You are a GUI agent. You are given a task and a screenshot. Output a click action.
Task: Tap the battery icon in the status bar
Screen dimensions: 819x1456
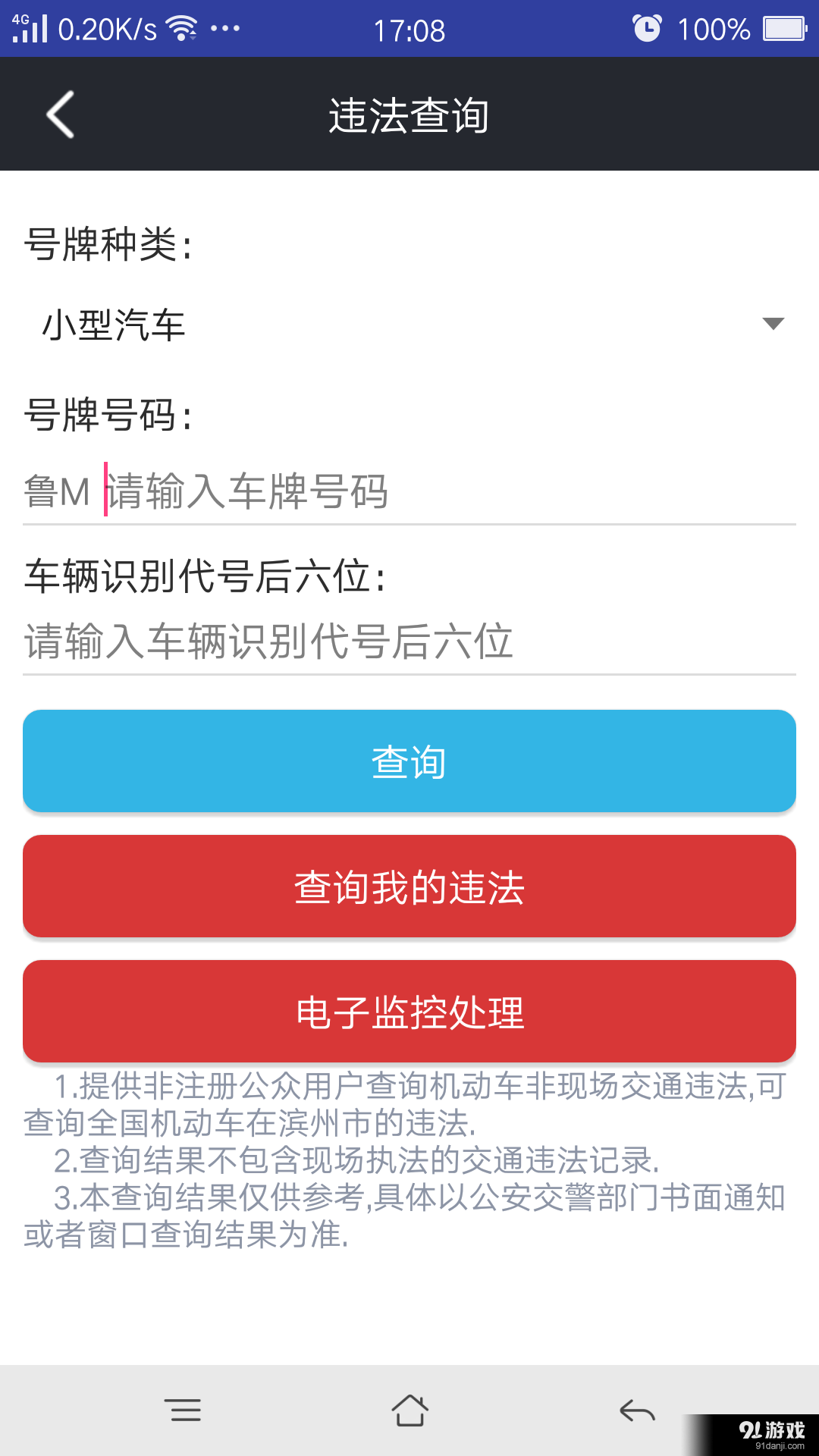783,29
